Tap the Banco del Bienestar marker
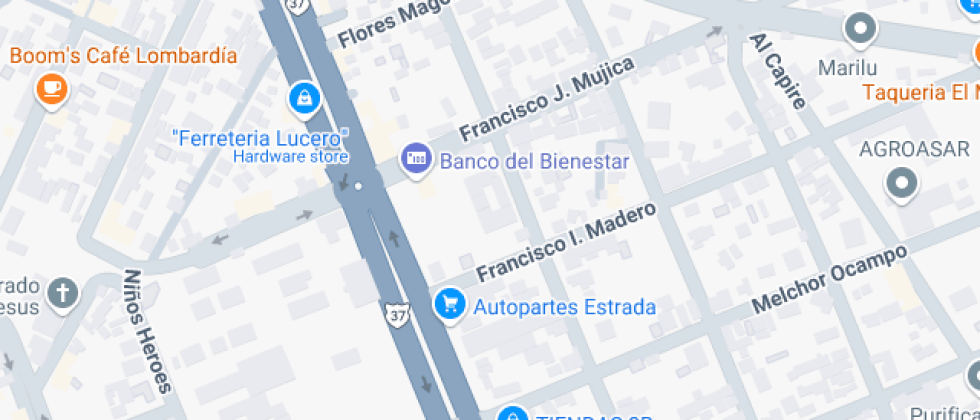The height and width of the screenshot is (420, 980). click(415, 158)
